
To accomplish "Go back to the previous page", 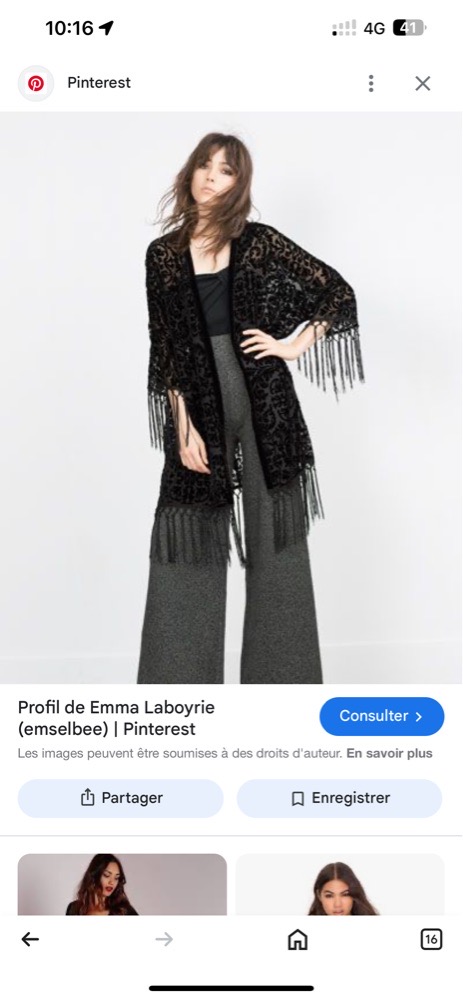I will 30,939.
